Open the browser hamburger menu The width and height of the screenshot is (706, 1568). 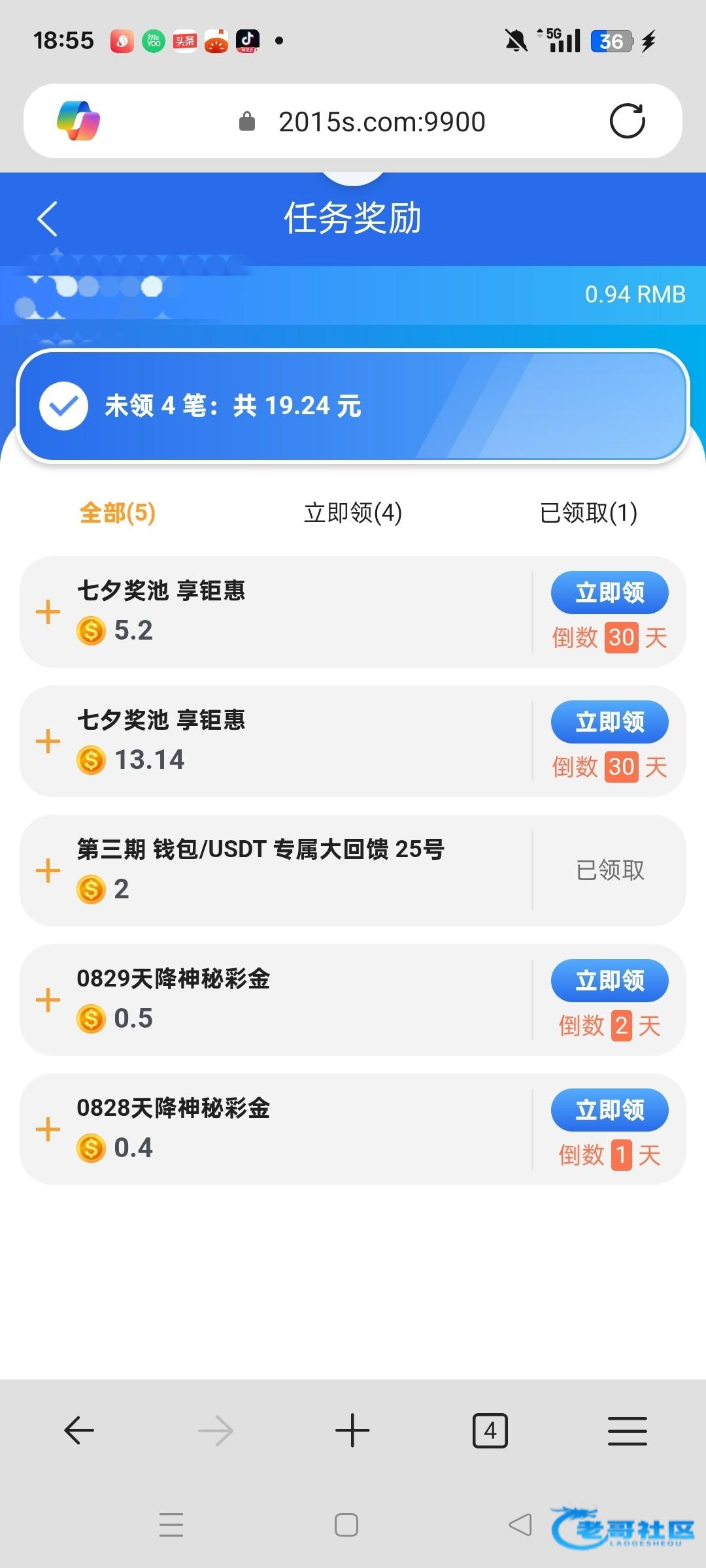click(627, 1431)
